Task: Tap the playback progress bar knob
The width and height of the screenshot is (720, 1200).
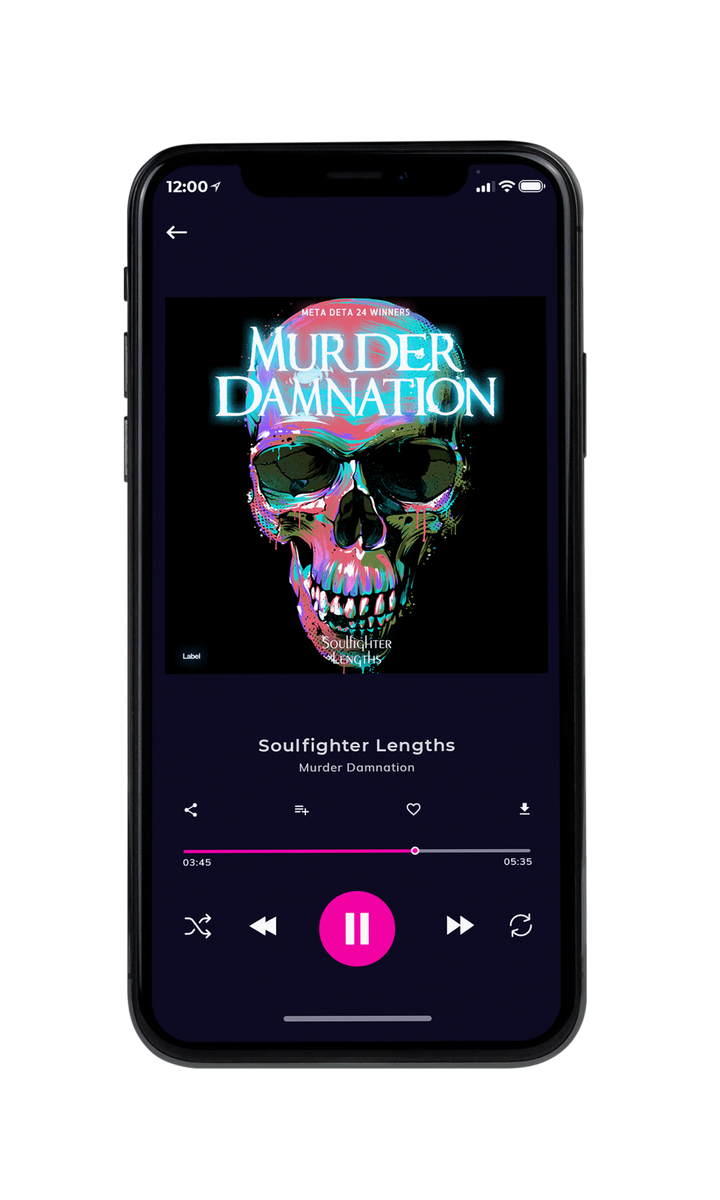Action: 415,851
